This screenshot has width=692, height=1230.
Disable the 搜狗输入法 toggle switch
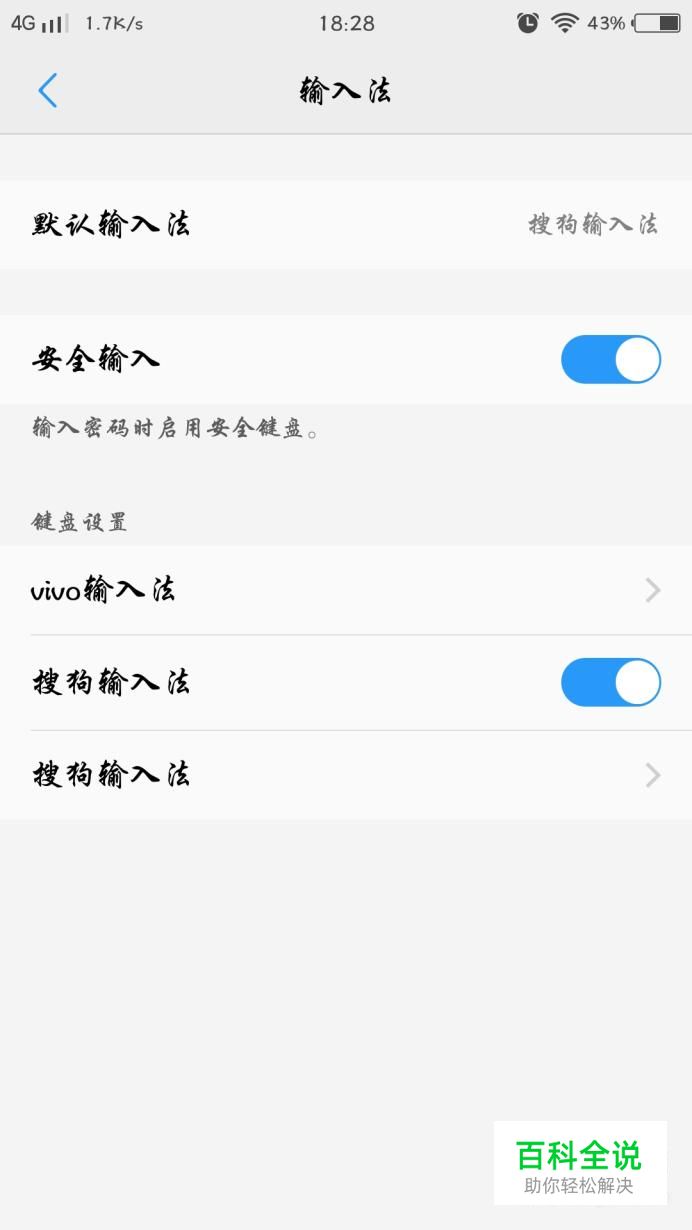pos(610,683)
